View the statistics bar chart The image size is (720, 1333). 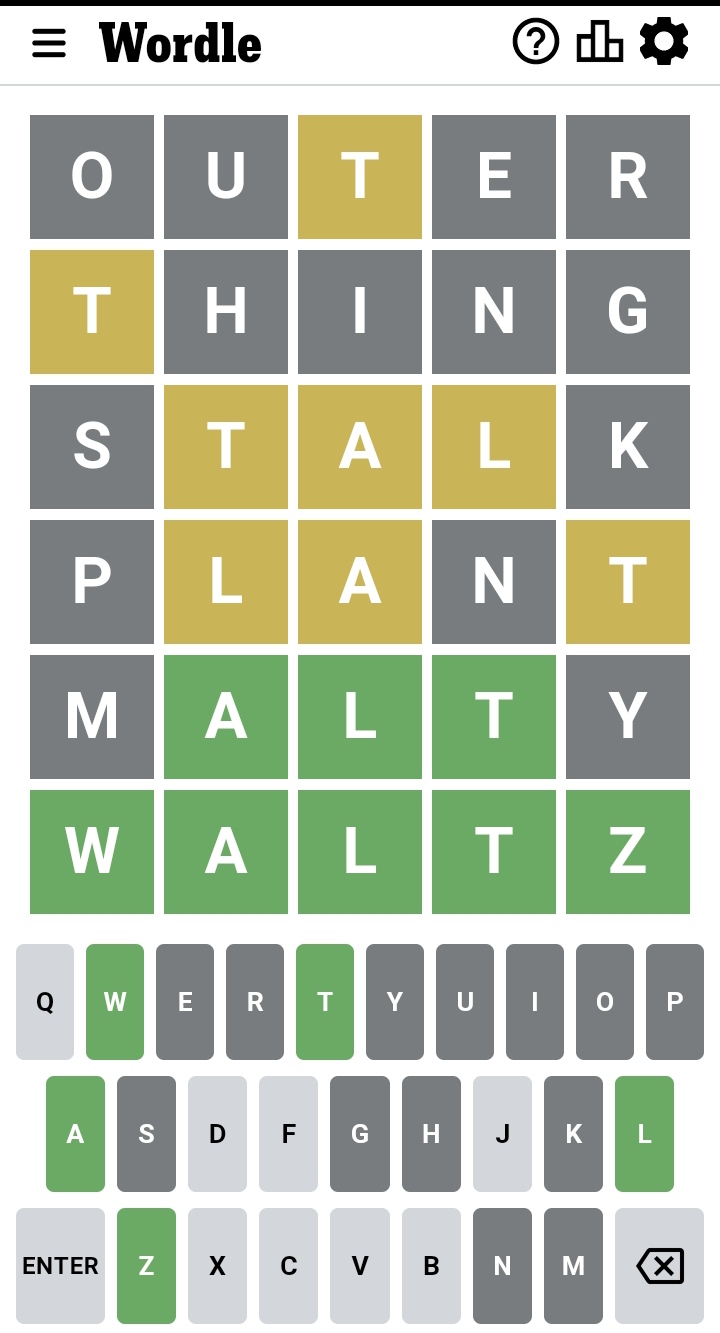[x=600, y=42]
